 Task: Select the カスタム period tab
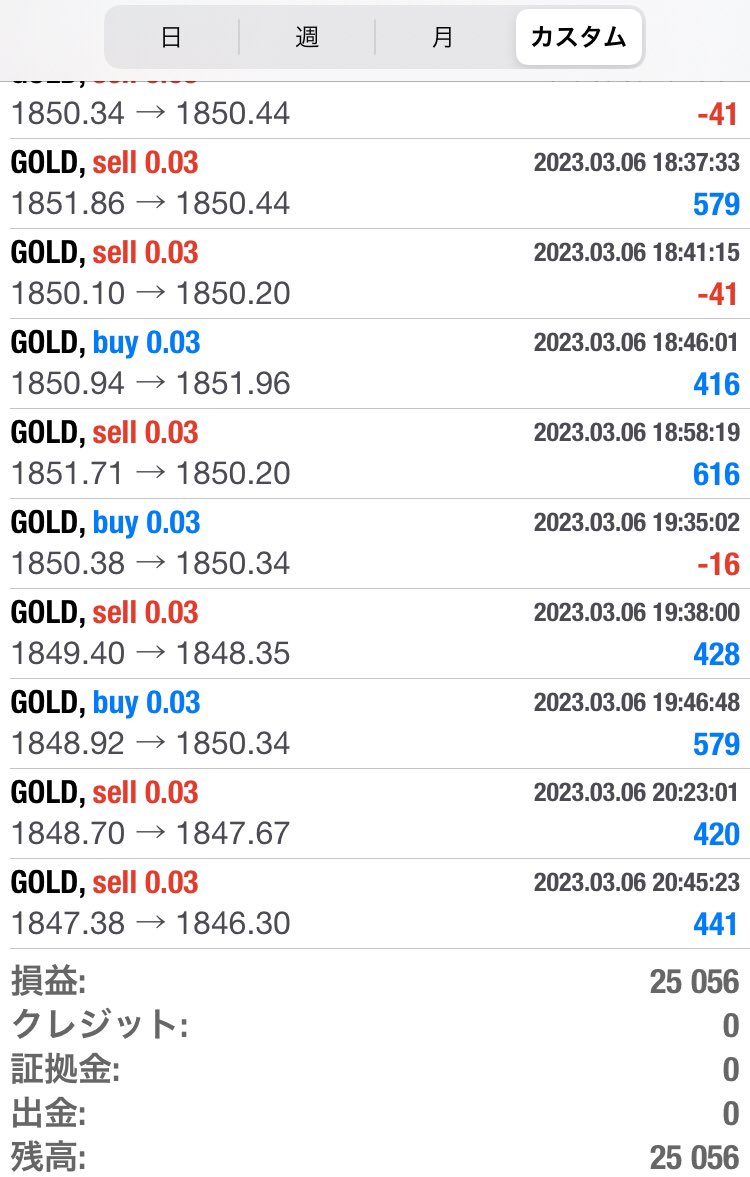pos(579,38)
